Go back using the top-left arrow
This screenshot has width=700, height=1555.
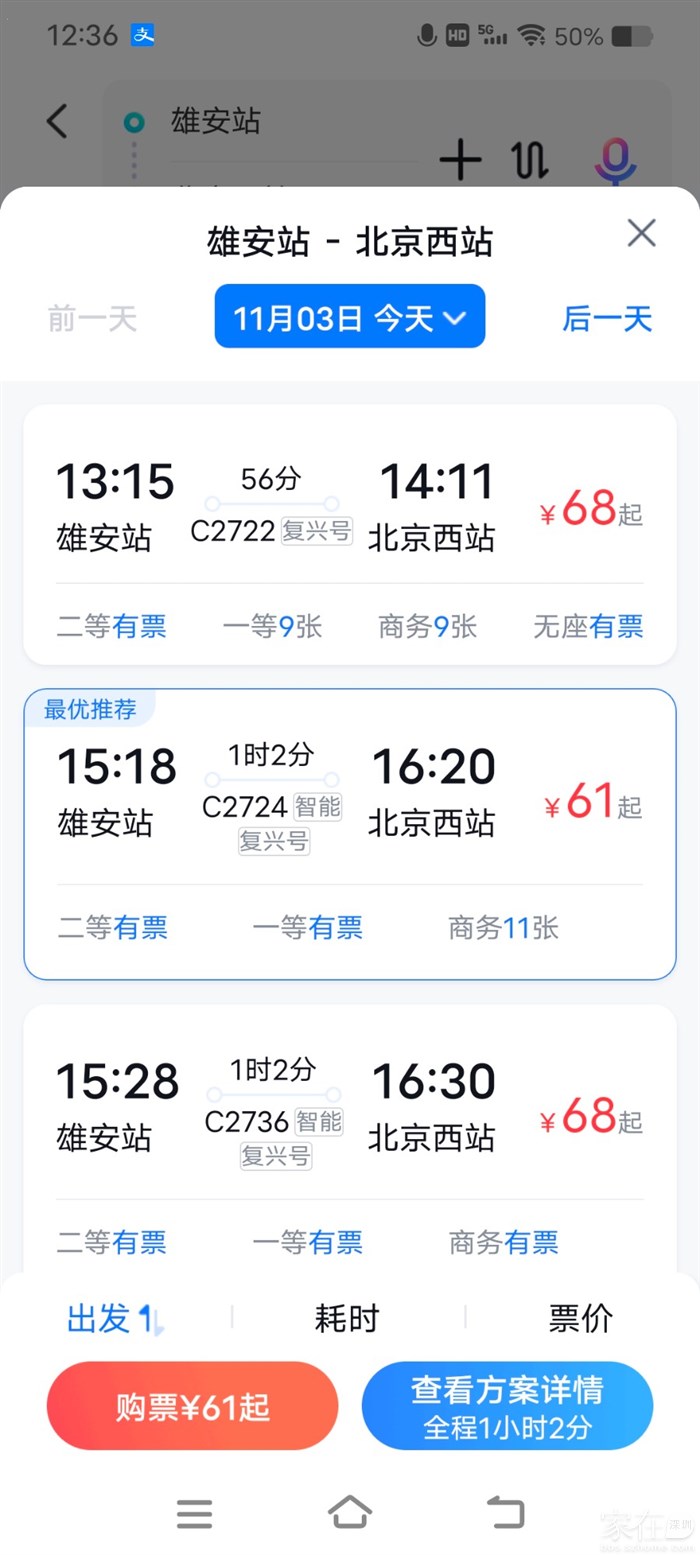pos(57,122)
